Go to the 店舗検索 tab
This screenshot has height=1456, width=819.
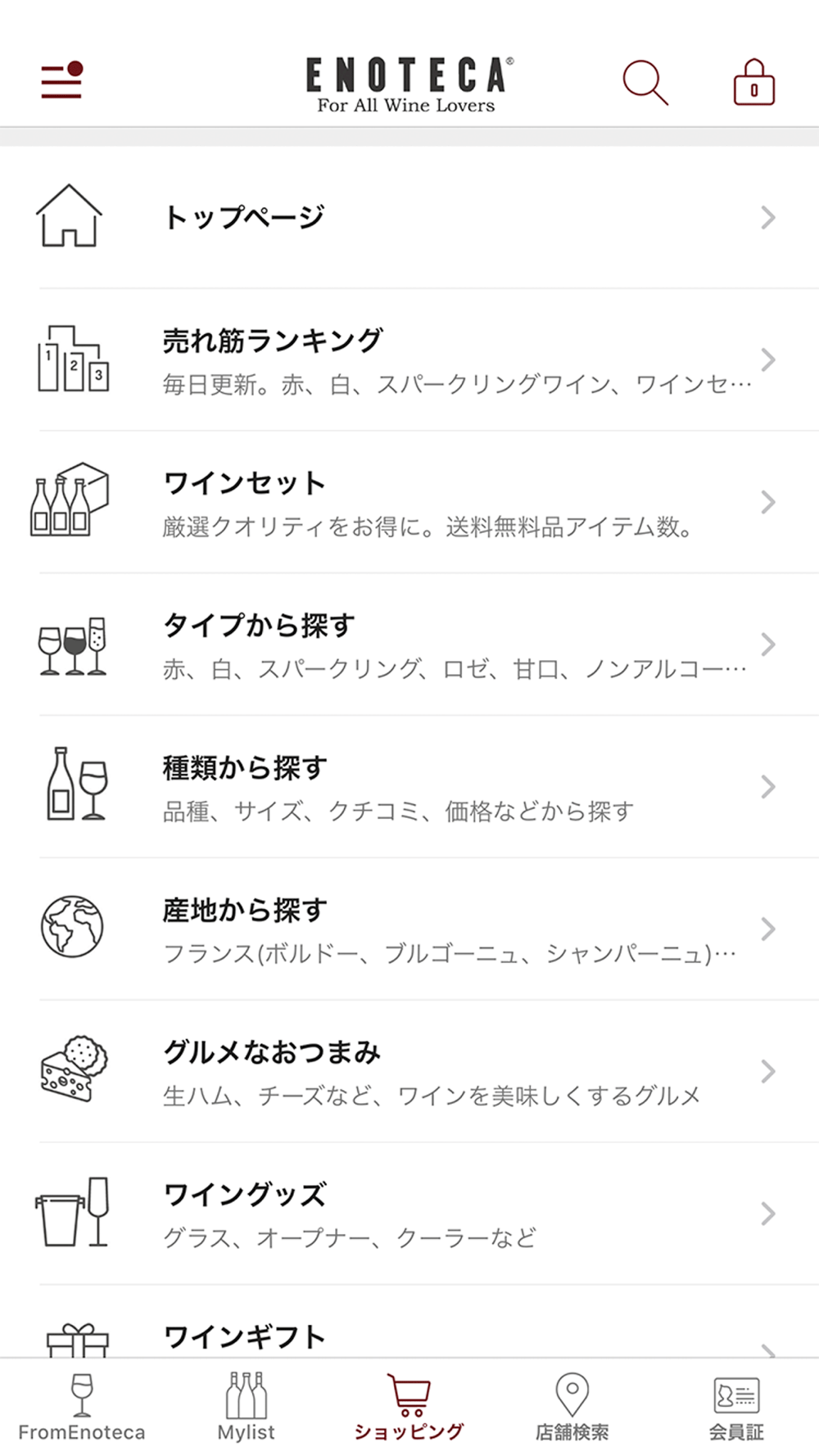click(x=572, y=1408)
